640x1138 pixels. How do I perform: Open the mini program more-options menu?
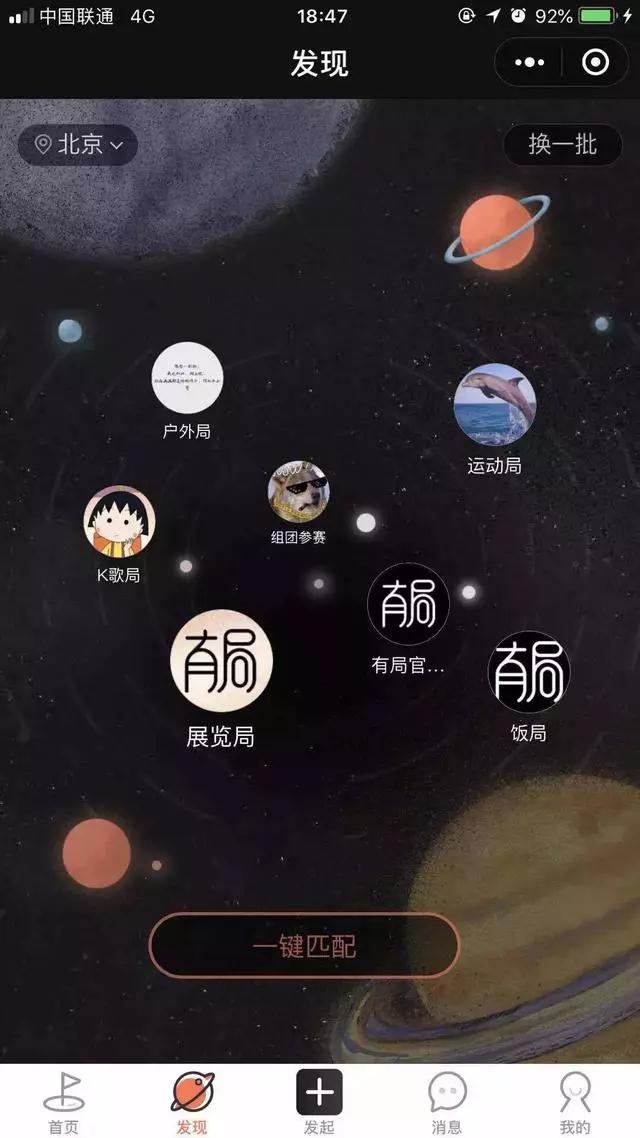coord(530,63)
